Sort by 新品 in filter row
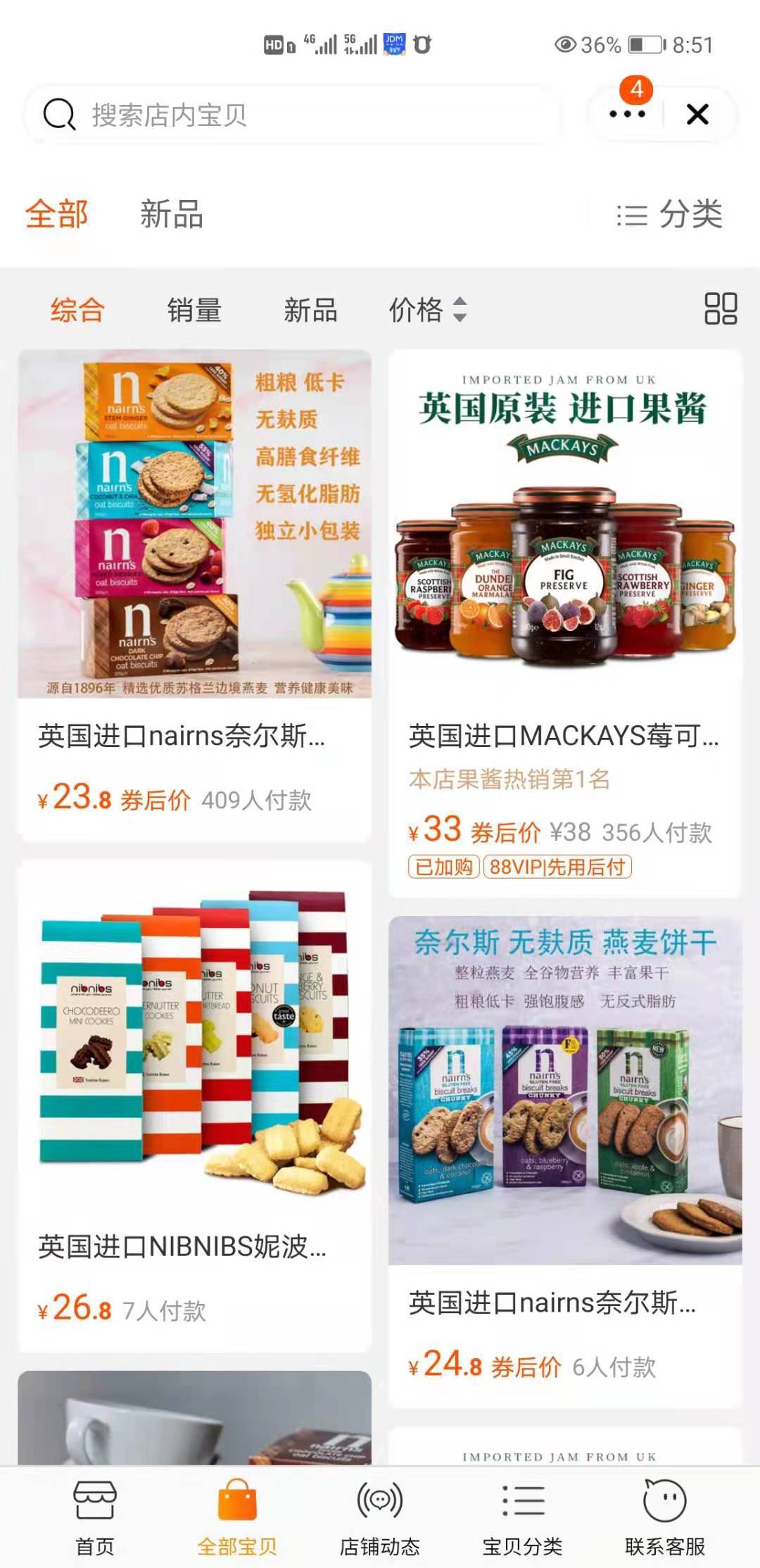Image resolution: width=760 pixels, height=1568 pixels. 310,310
